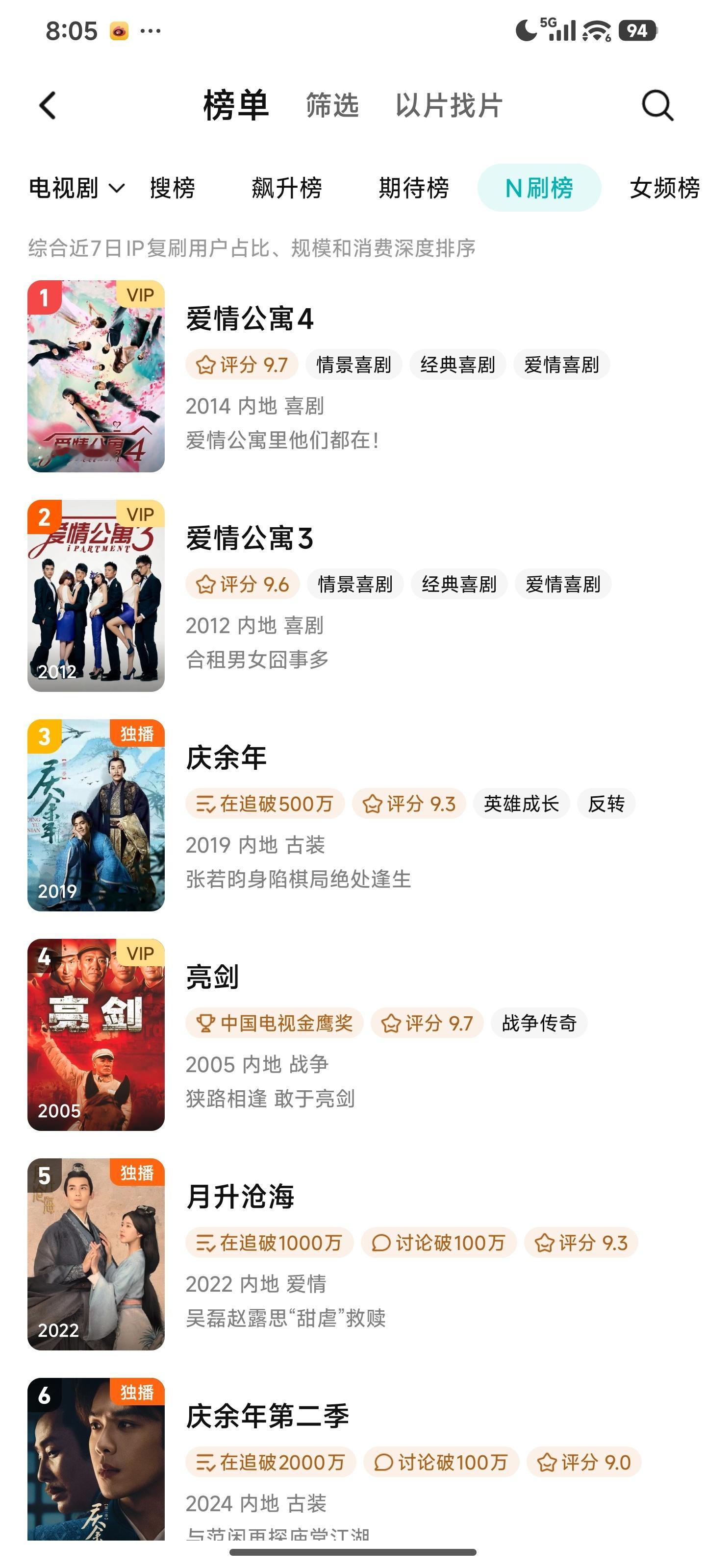Image resolution: width=706 pixels, height=1568 pixels.
Task: Select the 飙升榜 ranking tab
Action: tap(286, 188)
